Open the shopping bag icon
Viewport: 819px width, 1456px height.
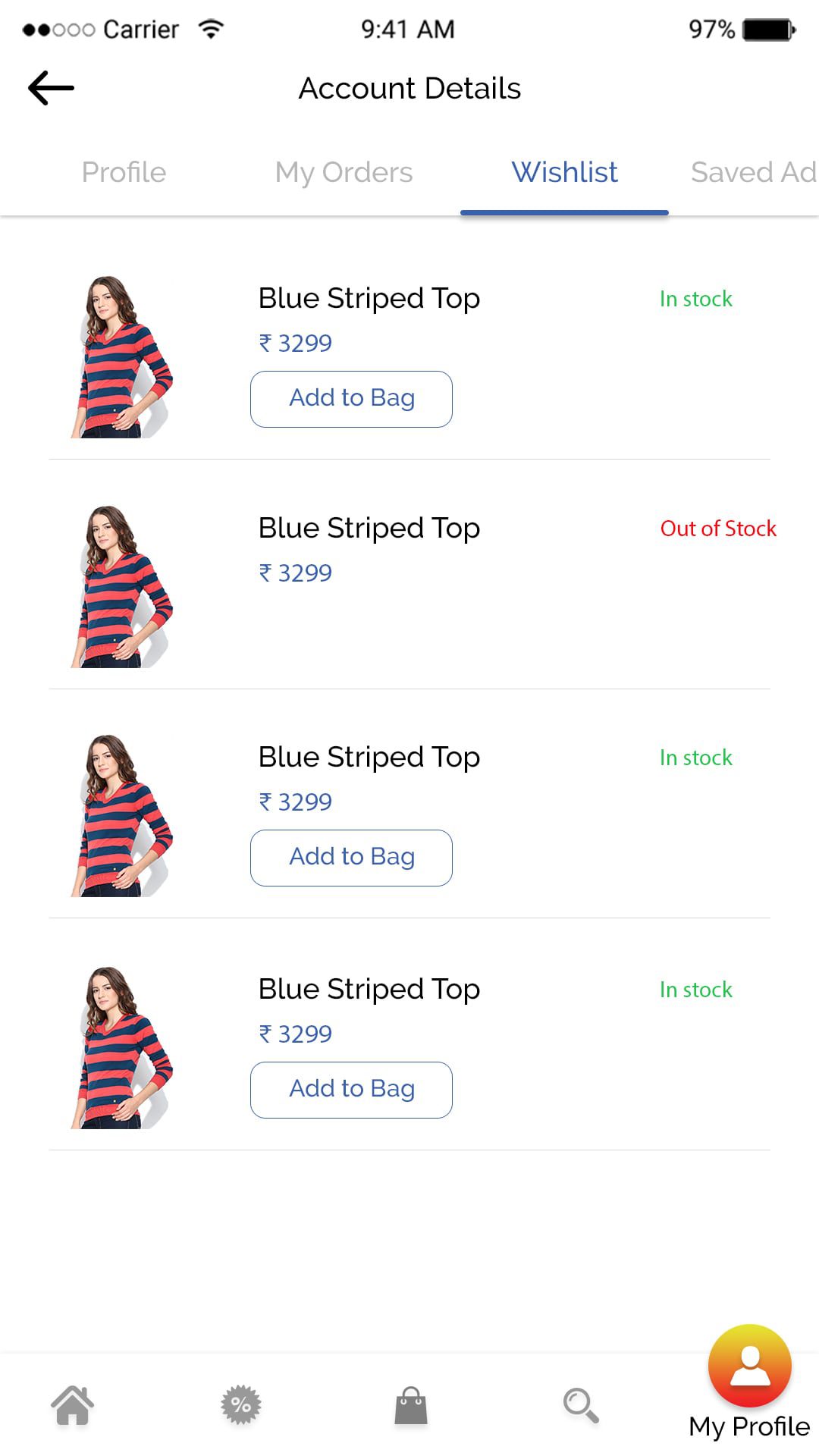pos(411,1406)
